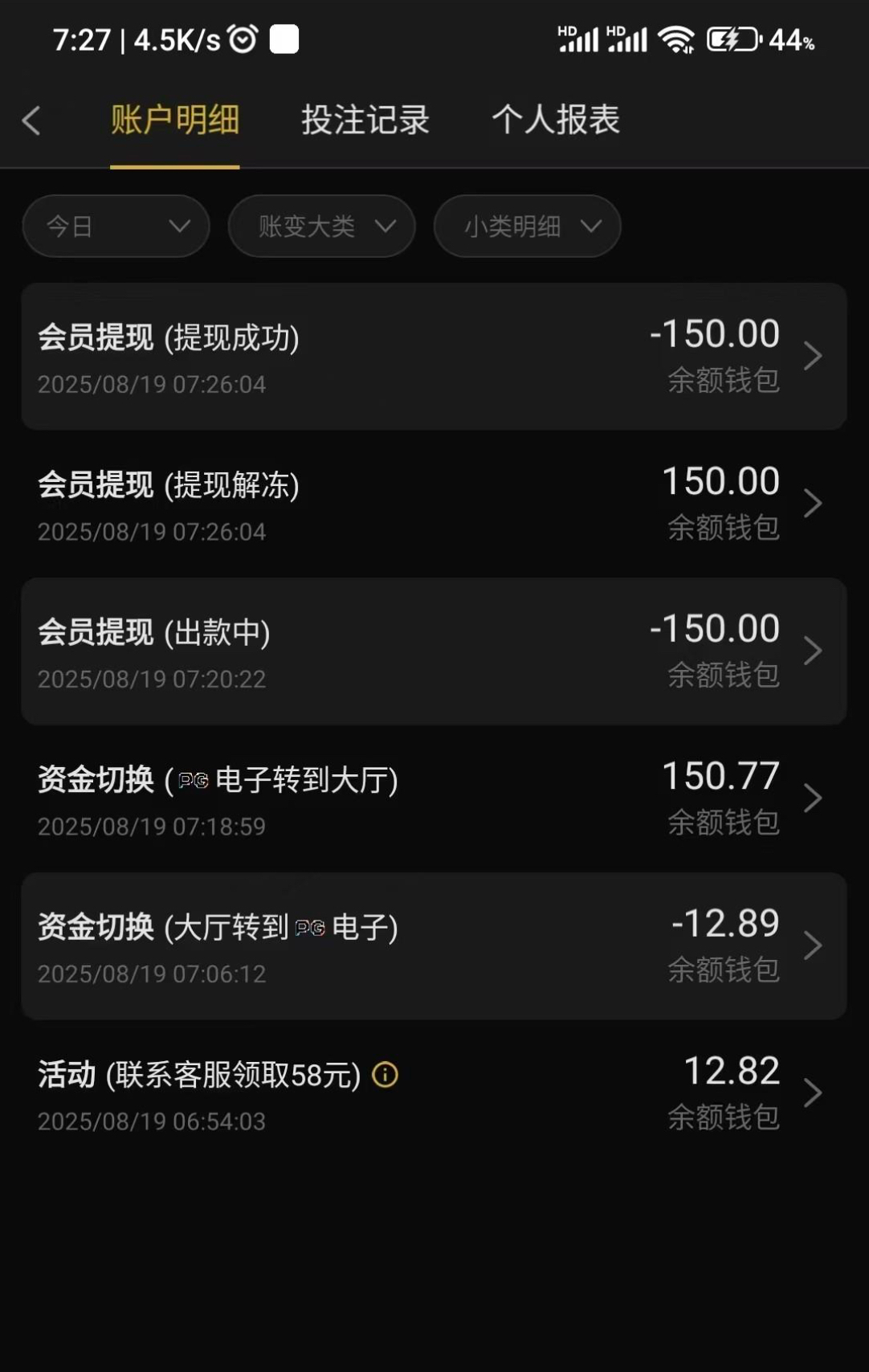View the 电子转到大厅 fund transfer details
This screenshot has height=1372, width=869.
click(x=434, y=798)
